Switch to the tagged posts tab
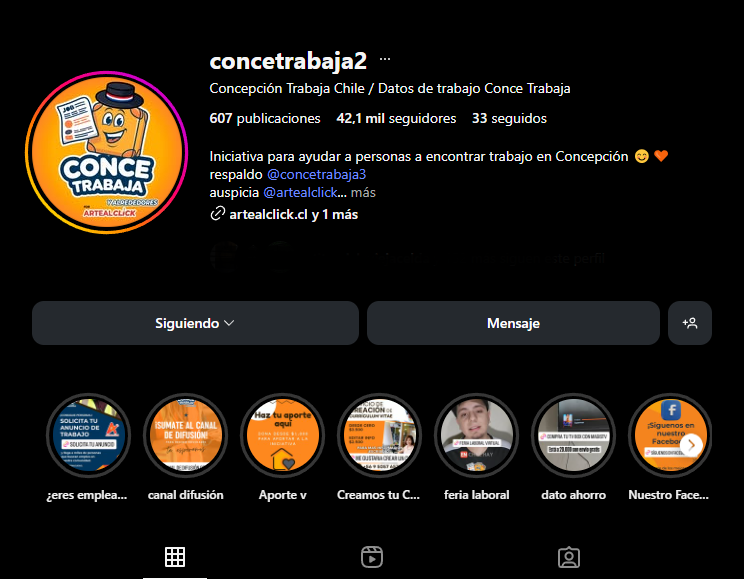 (x=568, y=557)
